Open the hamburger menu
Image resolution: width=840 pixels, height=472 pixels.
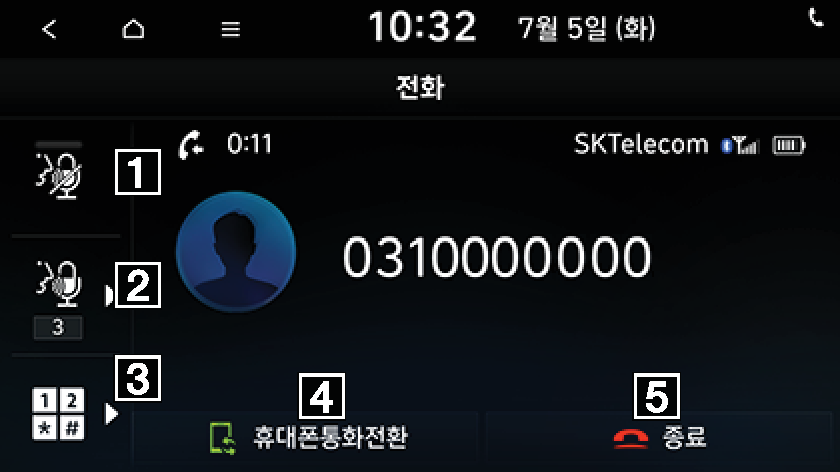(x=231, y=29)
